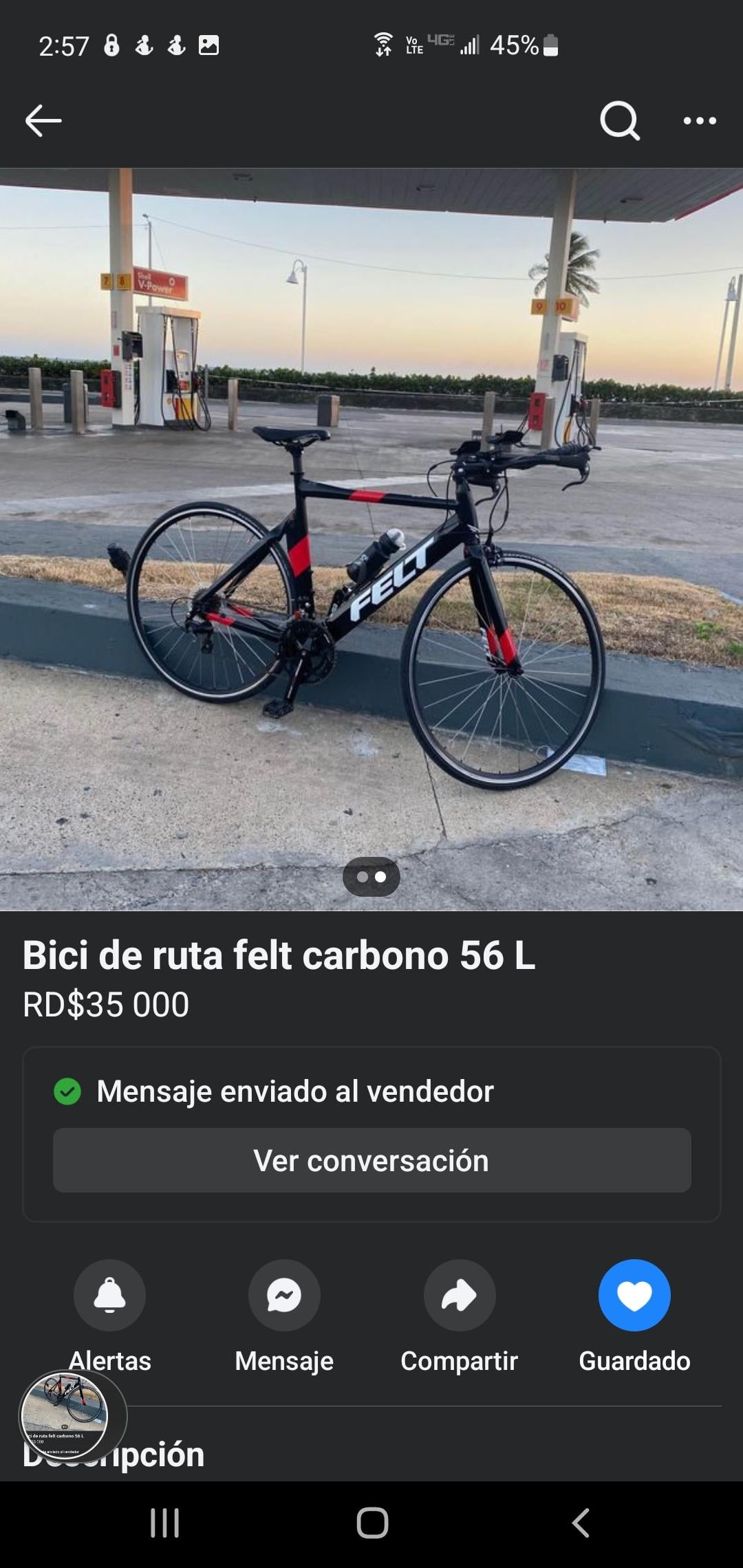Tap Ver conversación button
The image size is (743, 1568).
(x=371, y=1160)
